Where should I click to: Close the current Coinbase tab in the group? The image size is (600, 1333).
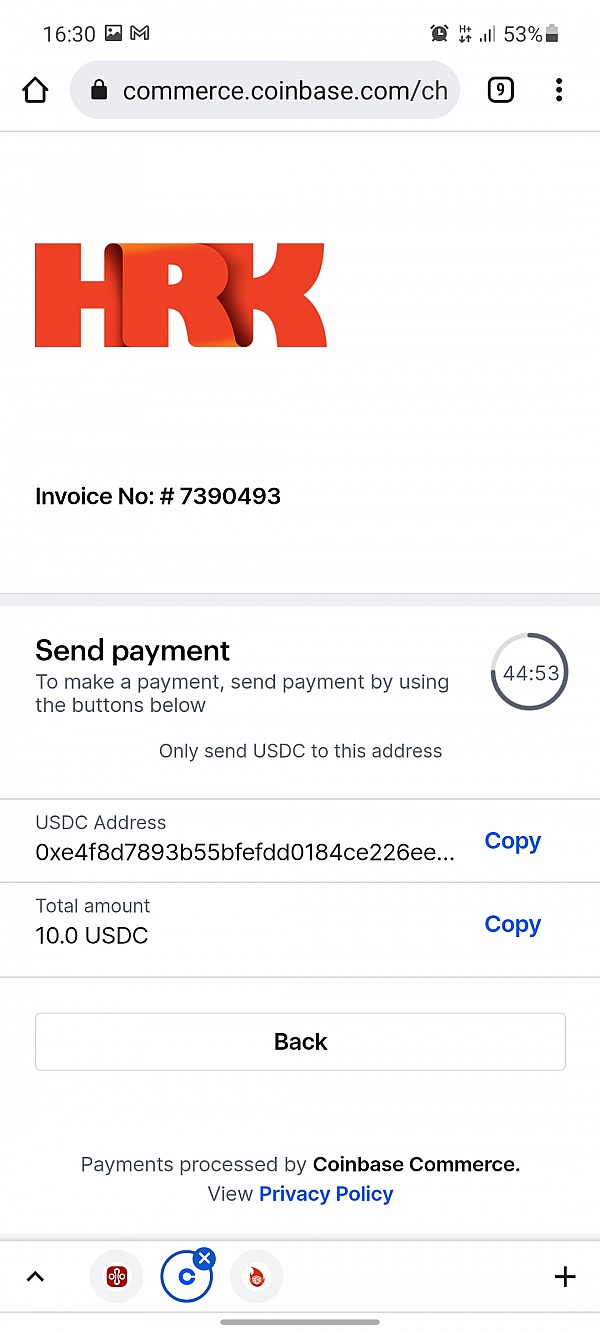pyautogui.click(x=205, y=1258)
